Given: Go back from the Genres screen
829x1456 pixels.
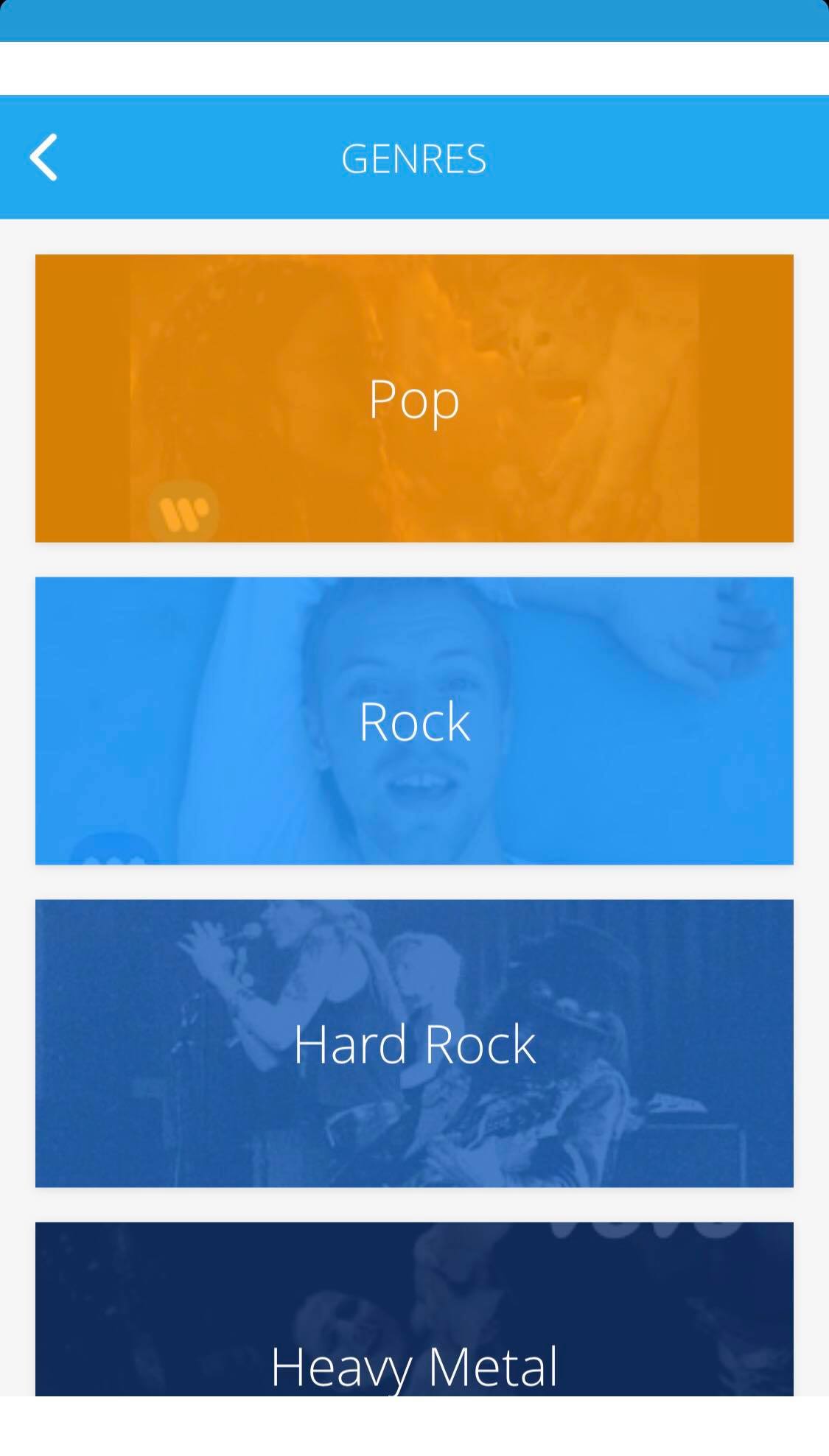Looking at the screenshot, I should coord(43,157).
